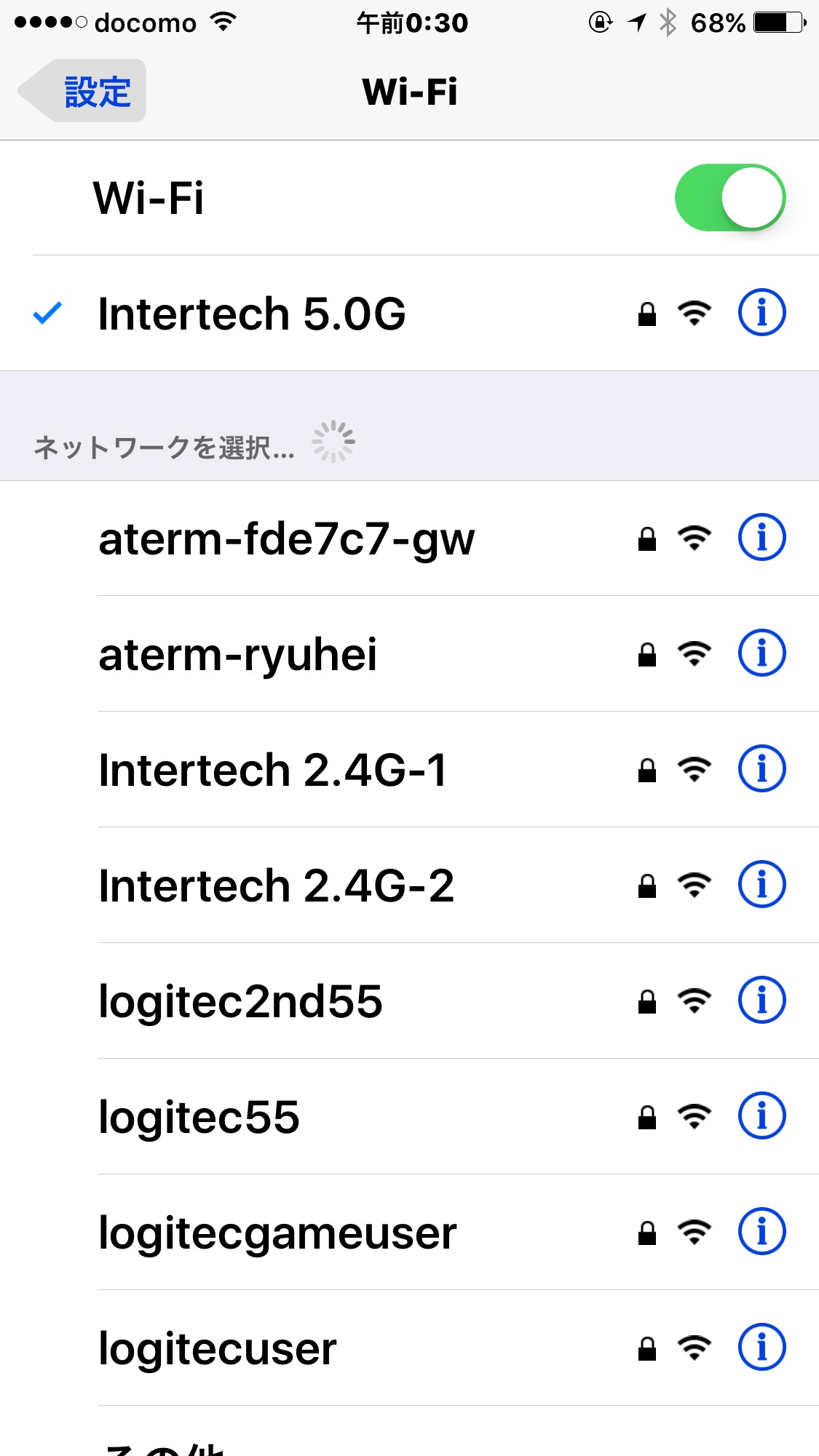Turn off the Wi-Fi switch
The height and width of the screenshot is (1456, 819).
pos(729,198)
